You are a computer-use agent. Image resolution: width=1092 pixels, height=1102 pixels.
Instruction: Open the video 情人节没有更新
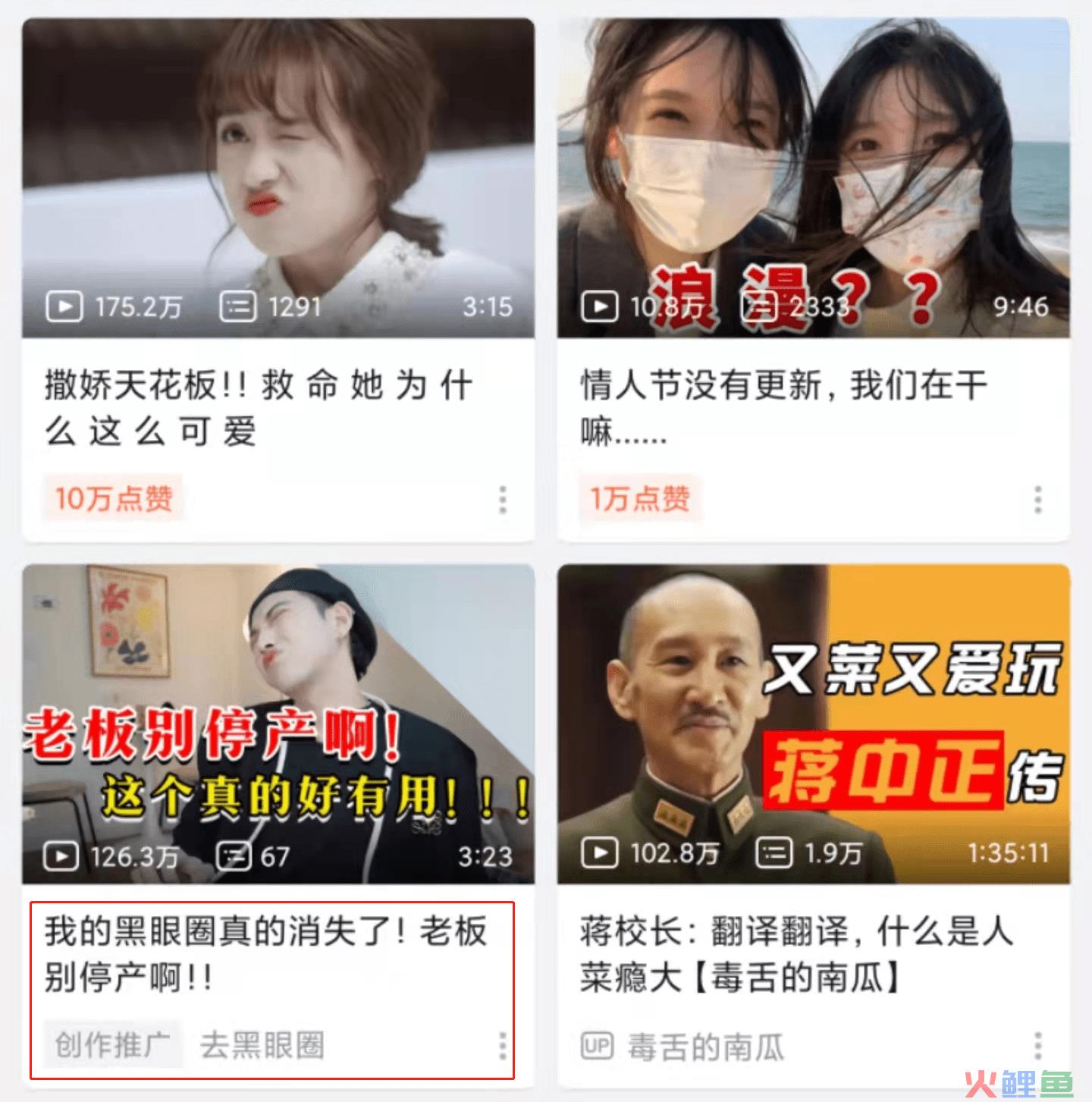tap(813, 178)
